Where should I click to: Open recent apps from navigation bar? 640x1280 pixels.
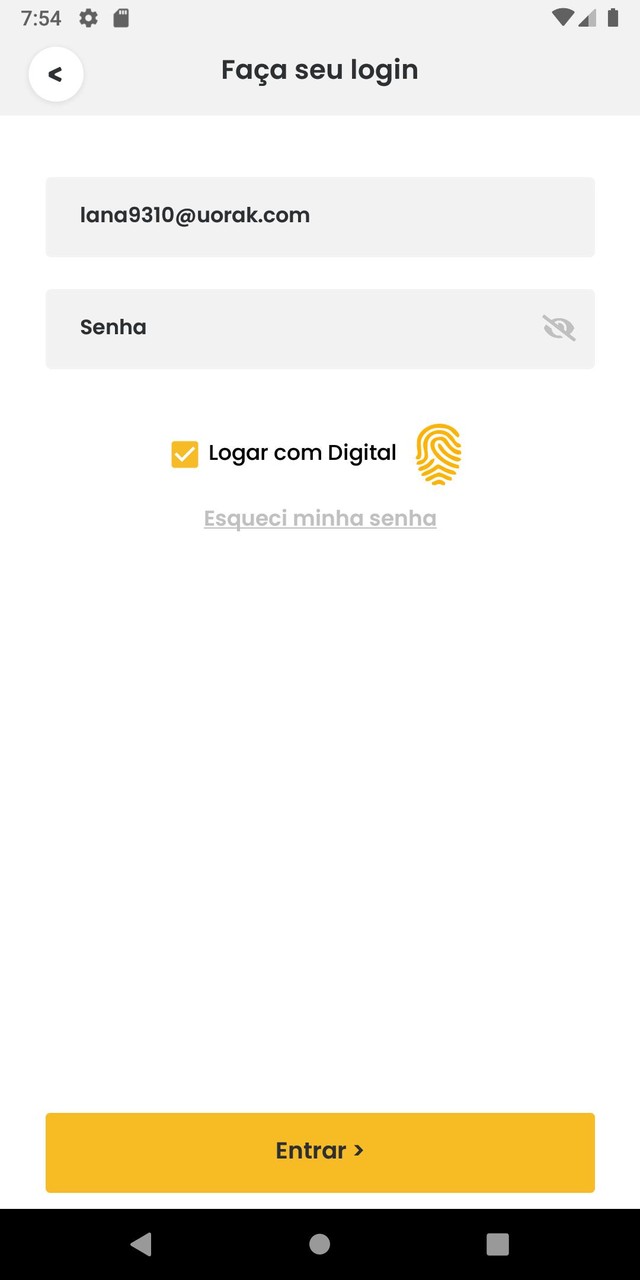(x=497, y=1244)
